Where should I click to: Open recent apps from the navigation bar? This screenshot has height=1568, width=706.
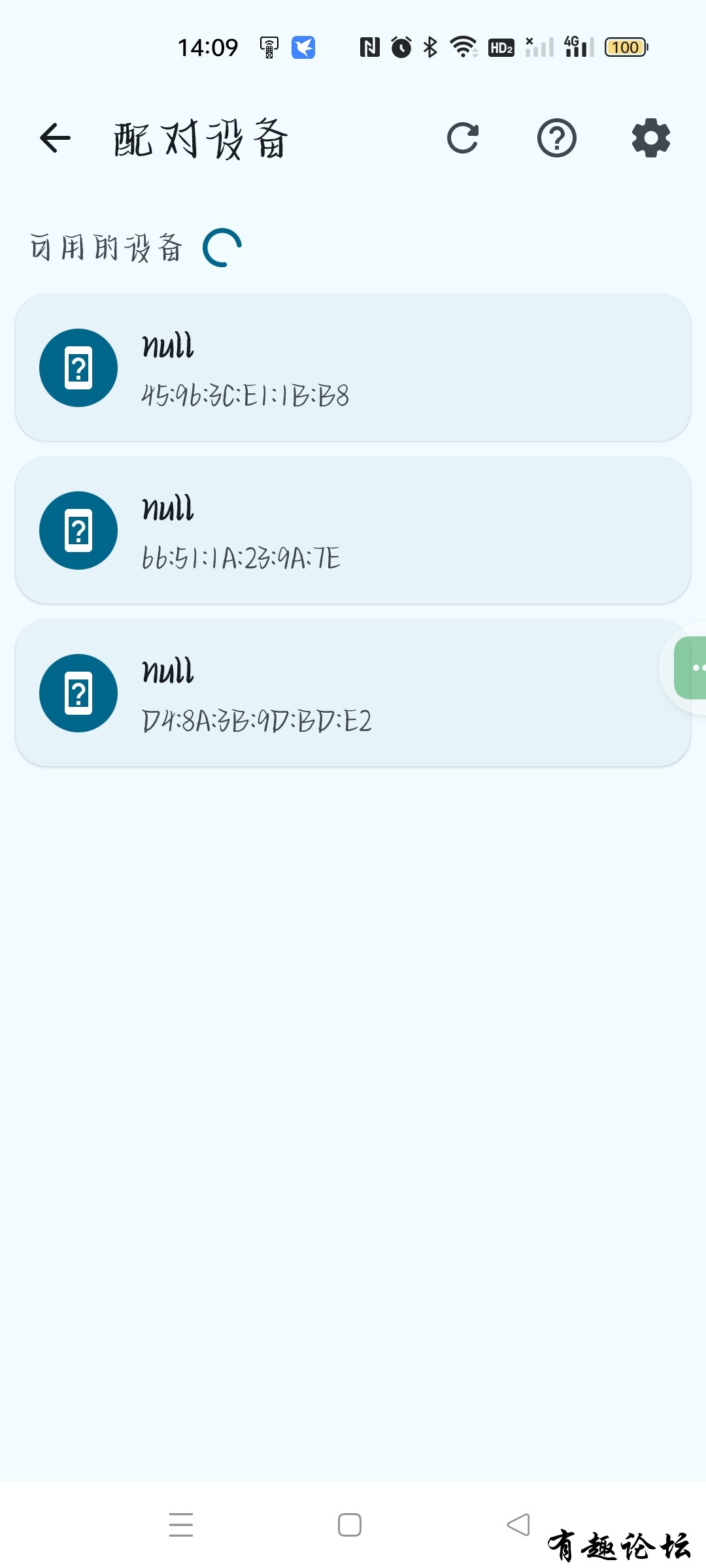point(181,1525)
